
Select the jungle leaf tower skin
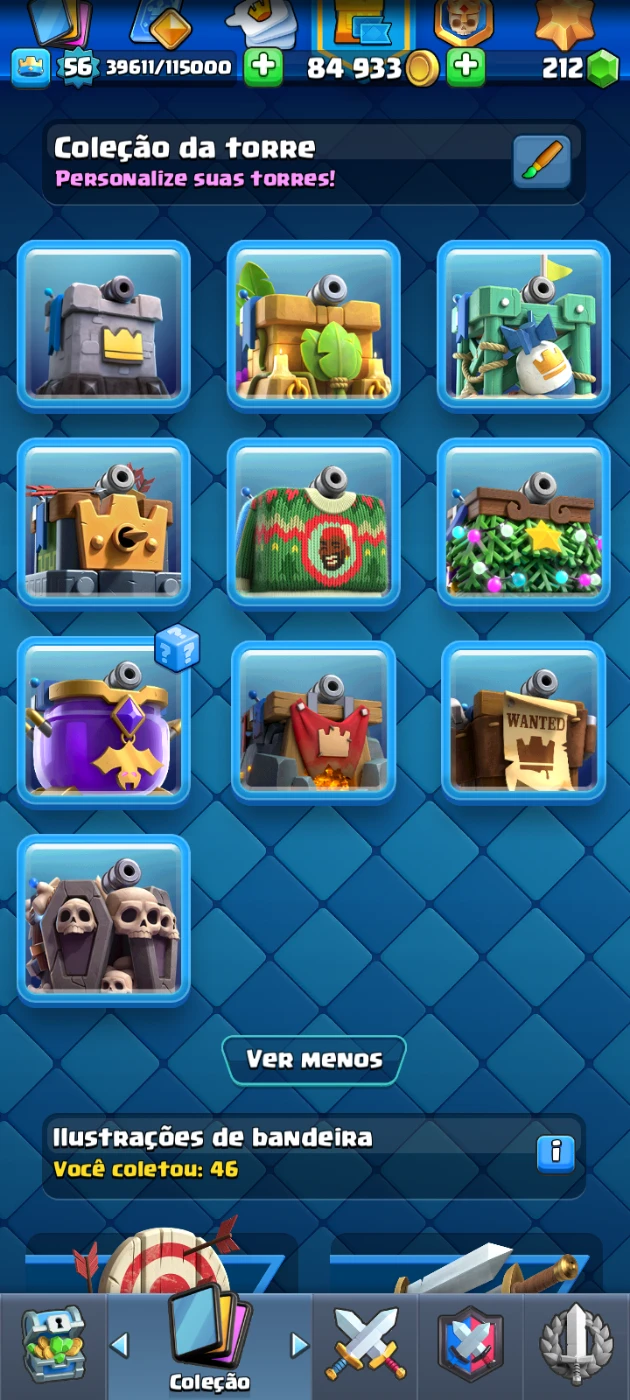tap(314, 325)
